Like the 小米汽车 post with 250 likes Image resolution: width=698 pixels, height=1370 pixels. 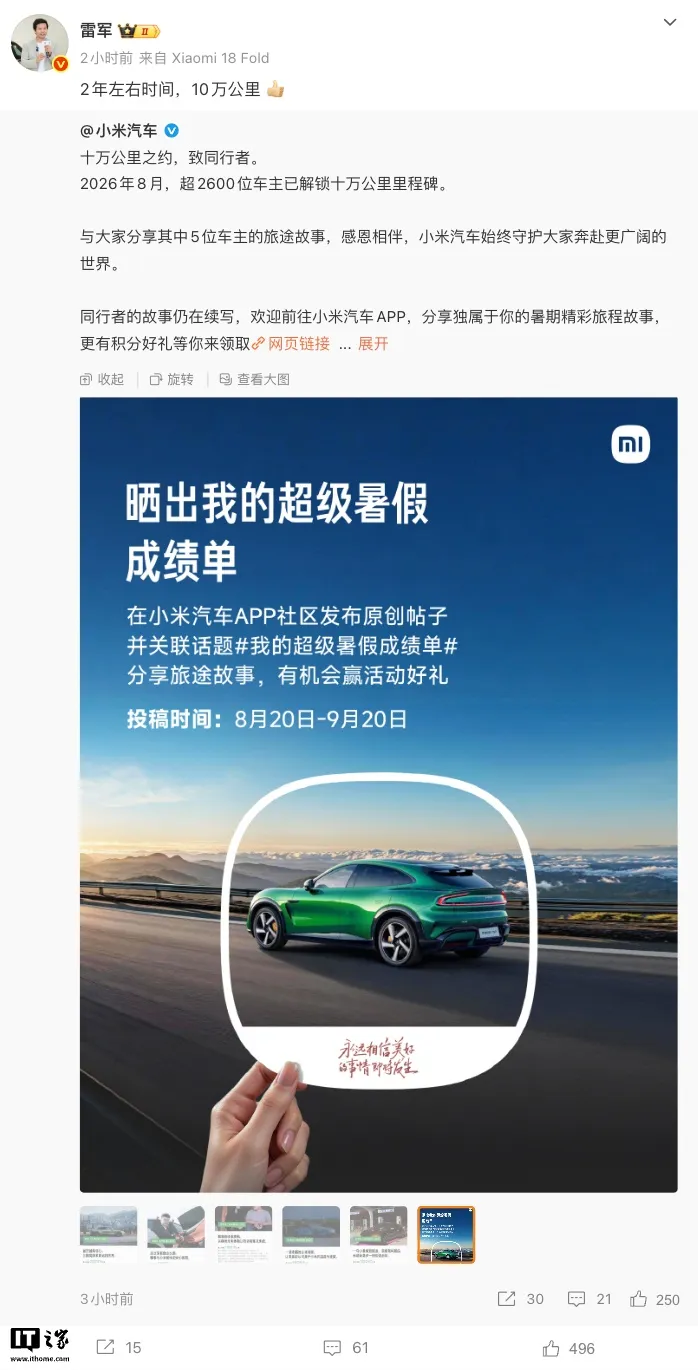[x=655, y=1299]
